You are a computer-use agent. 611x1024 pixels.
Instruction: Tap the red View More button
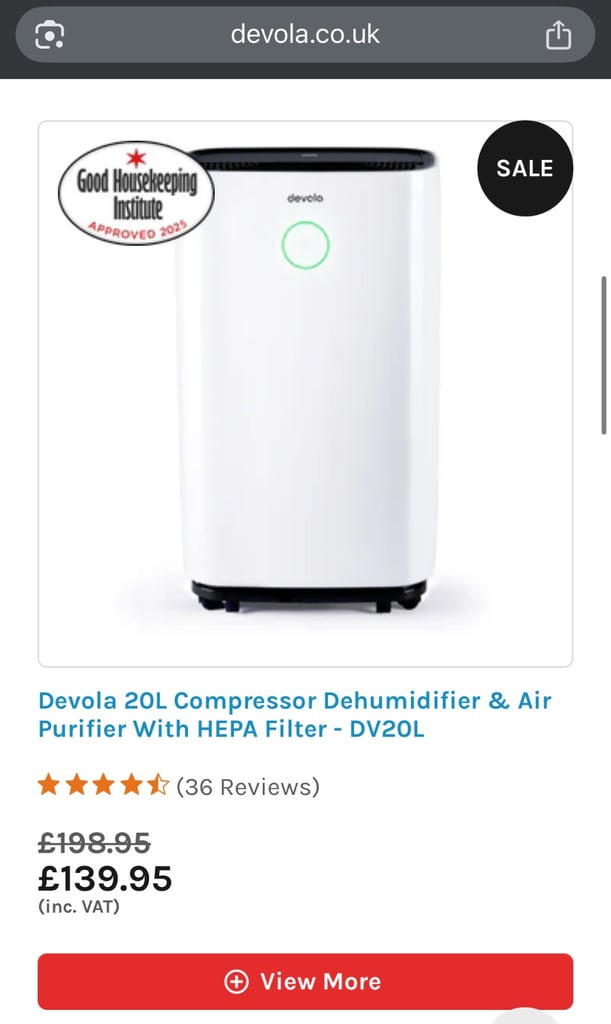306,981
